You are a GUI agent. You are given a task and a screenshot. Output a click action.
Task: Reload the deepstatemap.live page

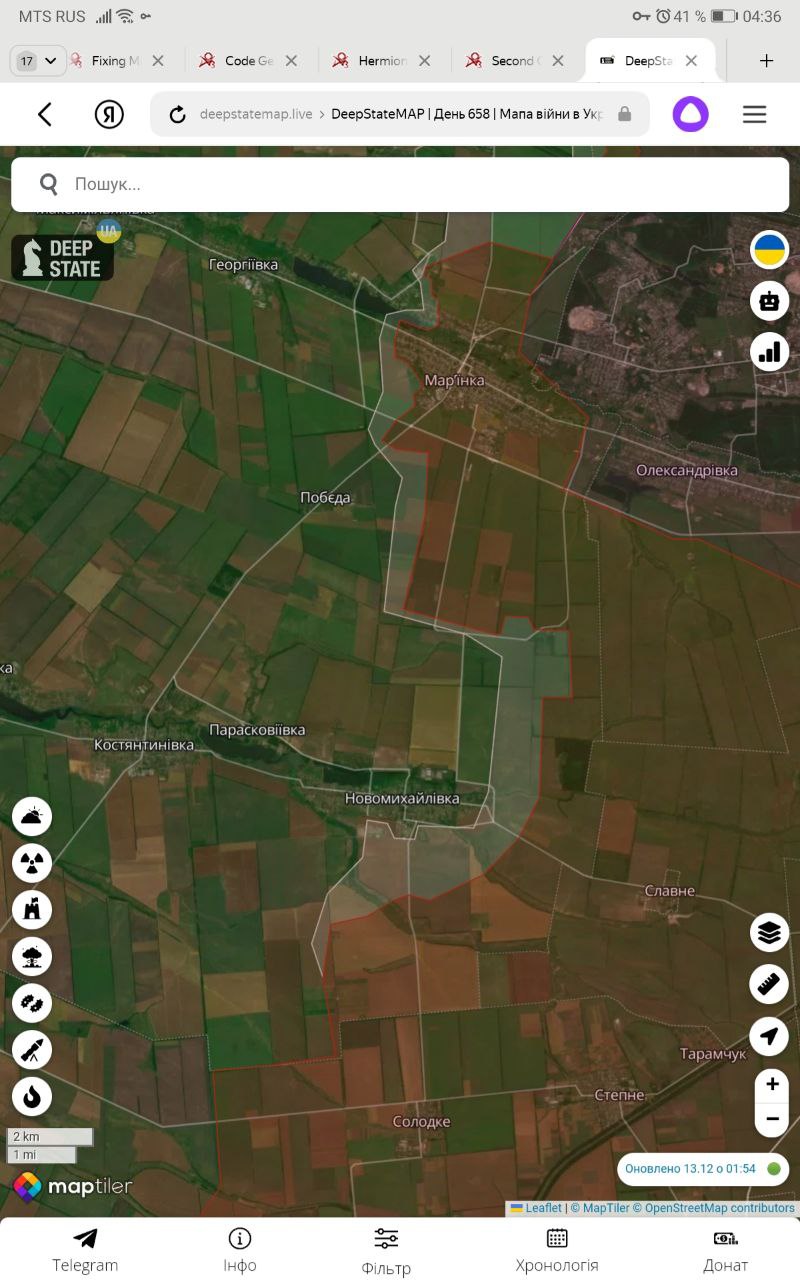178,114
